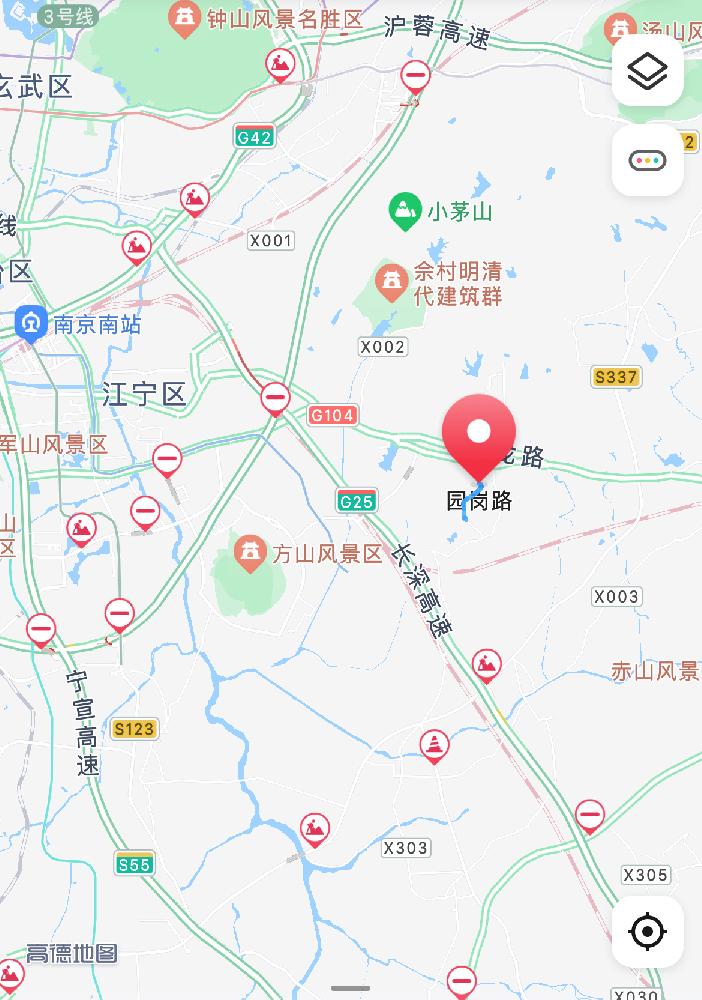
Task: View road closure icon near 沪蓉高速
Action: [x=416, y=76]
